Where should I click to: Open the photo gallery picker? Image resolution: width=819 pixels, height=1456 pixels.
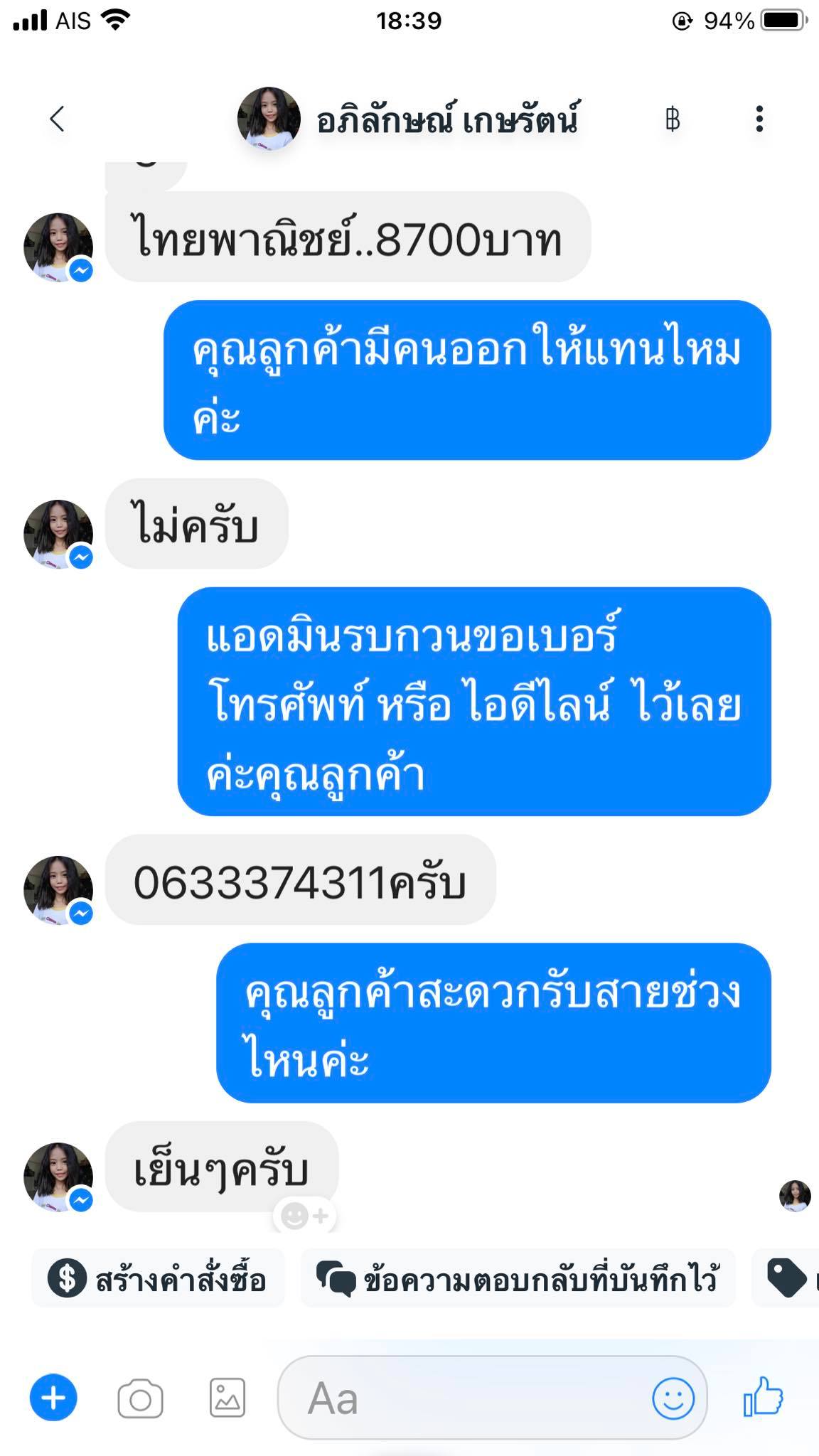(227, 1398)
